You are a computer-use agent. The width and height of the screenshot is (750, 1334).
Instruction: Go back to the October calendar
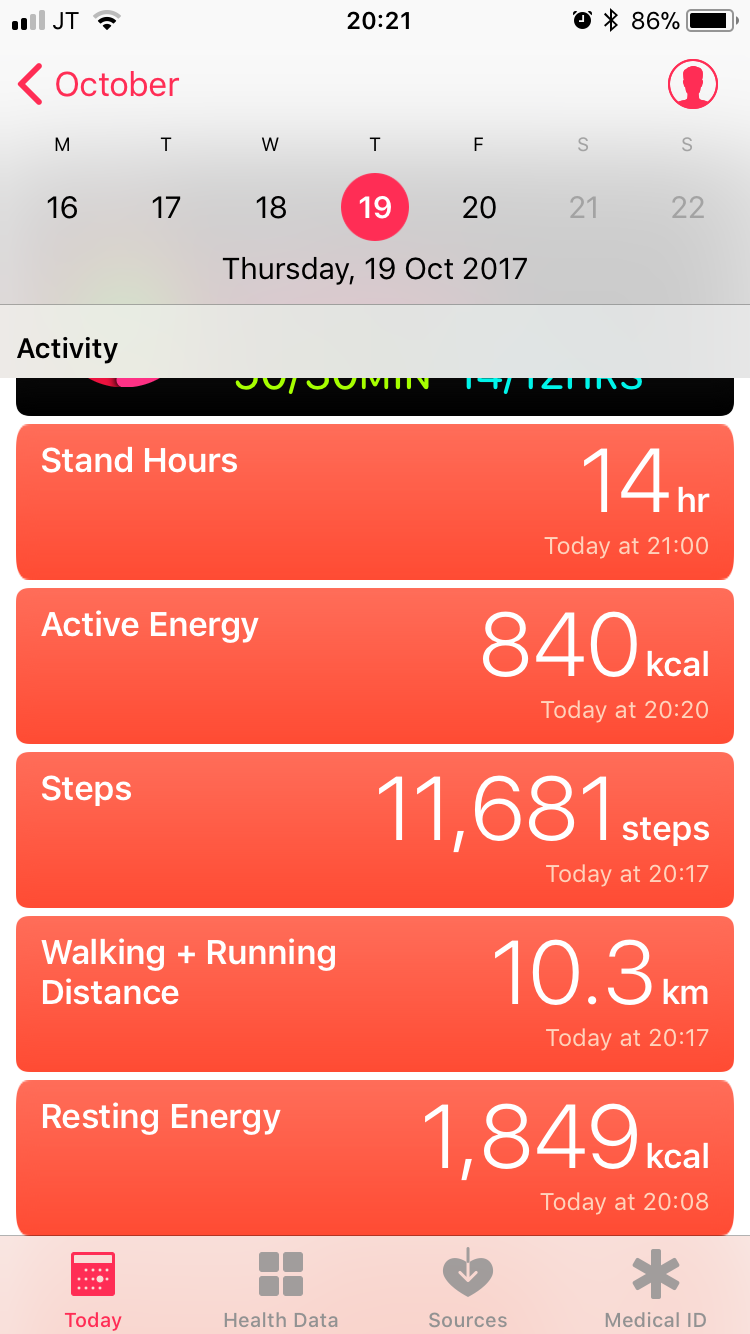pyautogui.click(x=98, y=85)
